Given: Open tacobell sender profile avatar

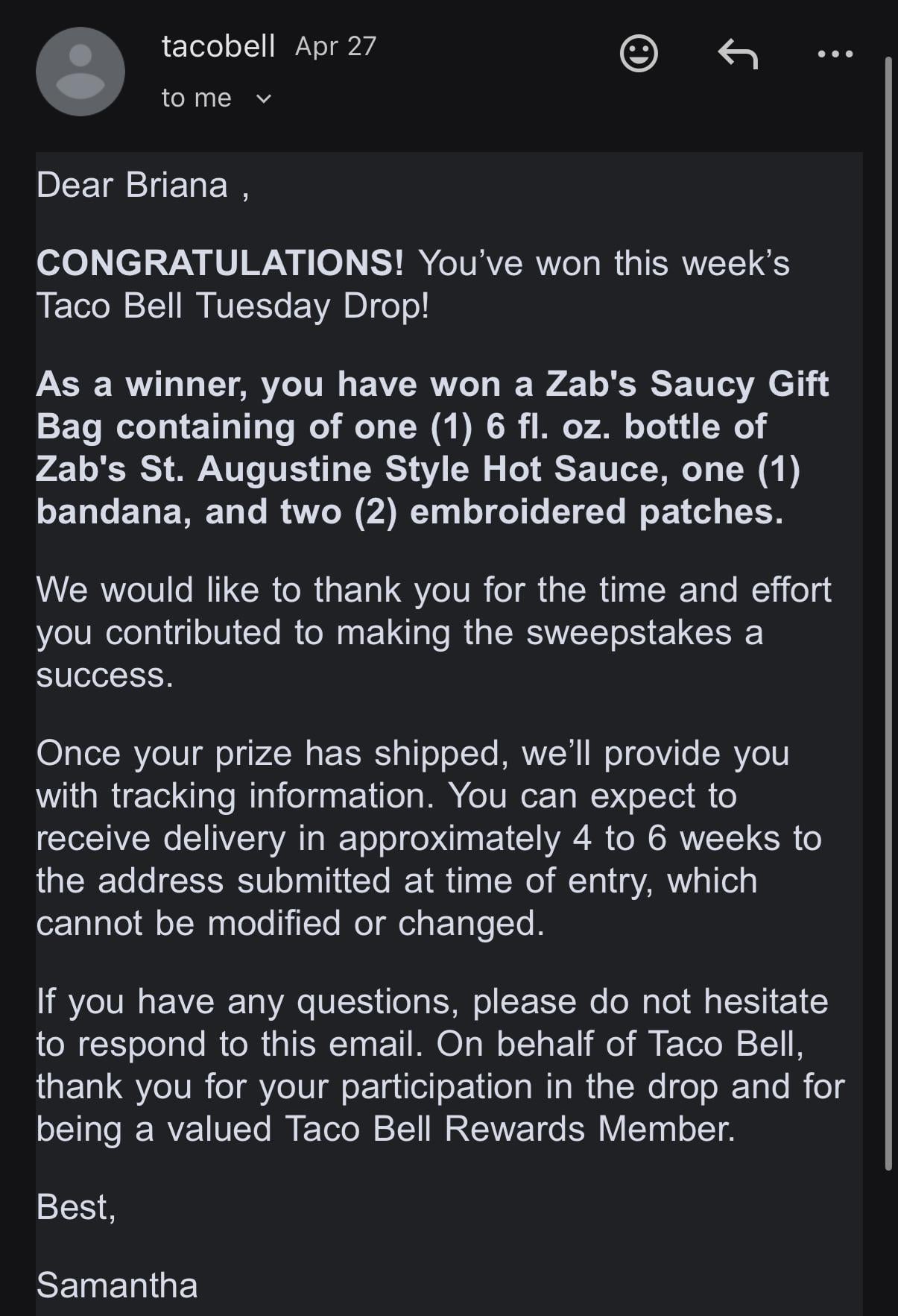Looking at the screenshot, I should click(x=80, y=72).
